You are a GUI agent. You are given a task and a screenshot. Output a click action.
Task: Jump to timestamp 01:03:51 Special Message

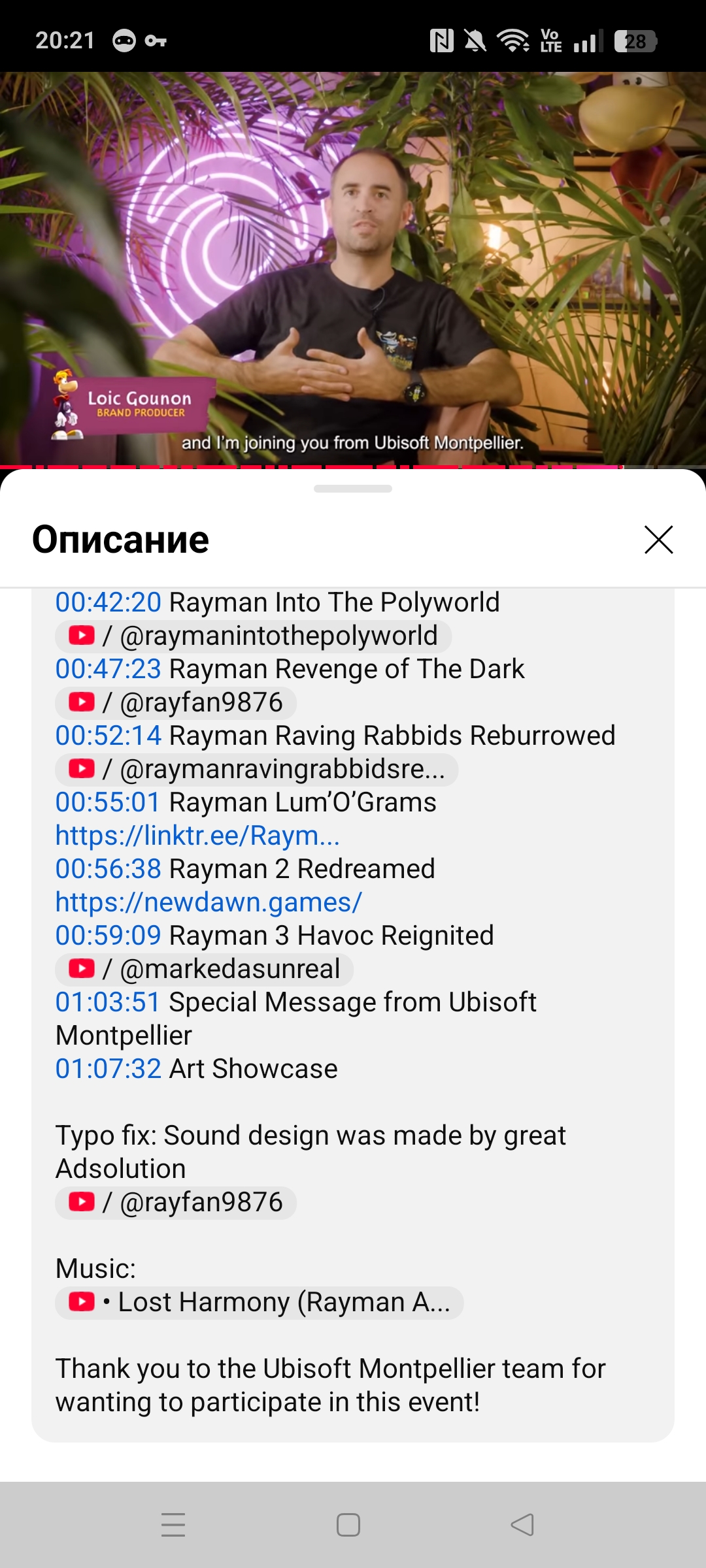108,1002
